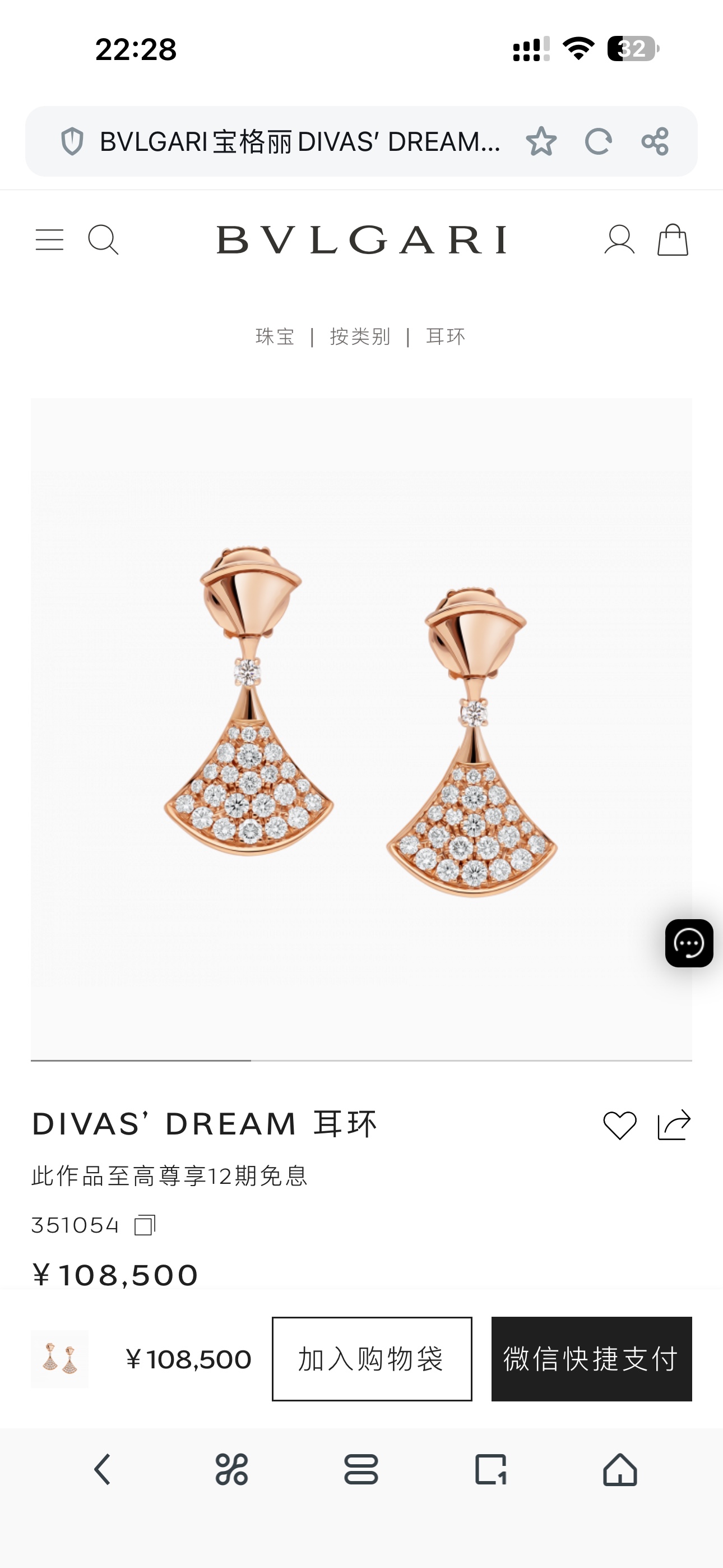Copy the product code 351054
Image resolution: width=723 pixels, height=1568 pixels.
pyautogui.click(x=145, y=1225)
